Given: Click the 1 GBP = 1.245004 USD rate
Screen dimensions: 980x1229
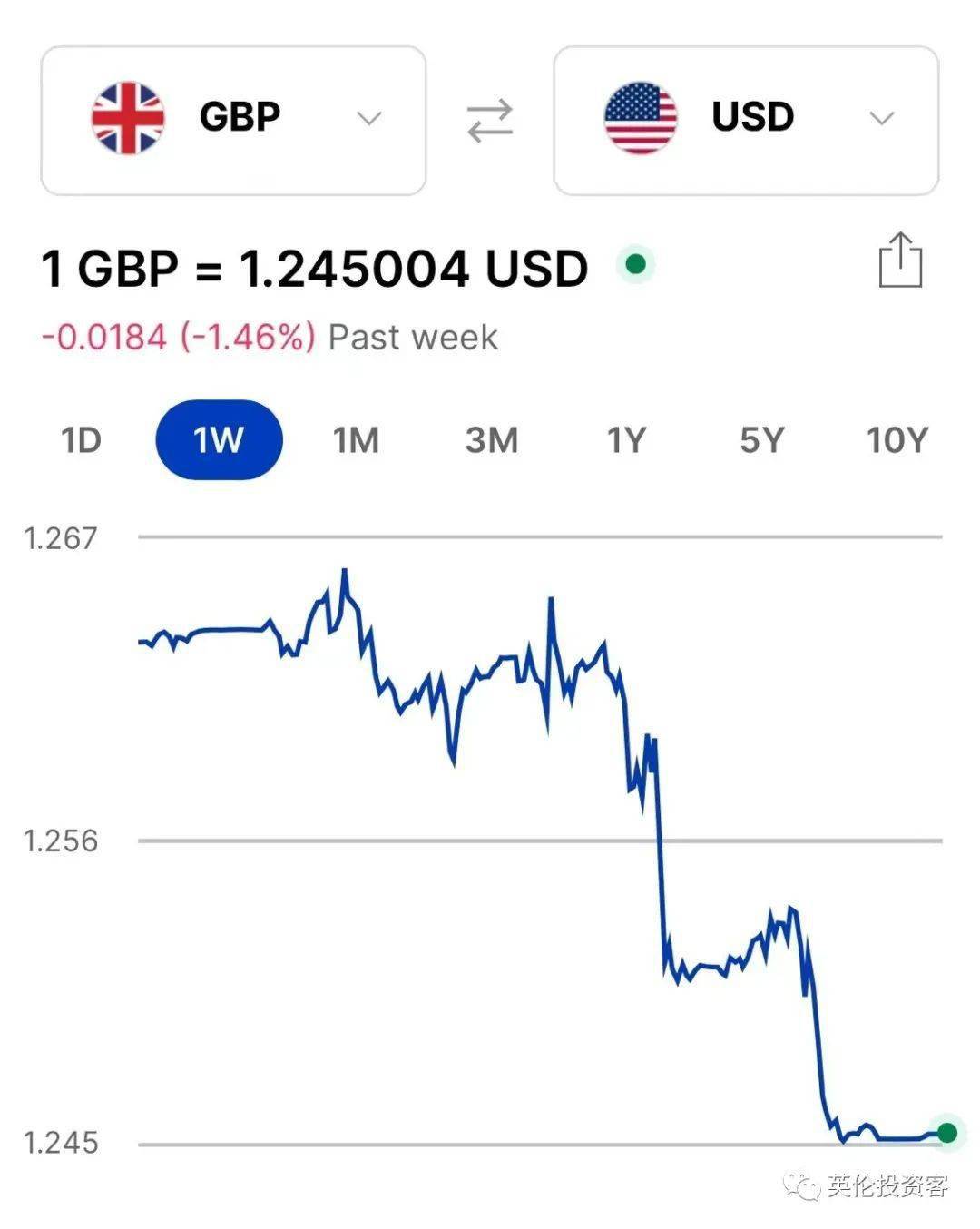Looking at the screenshot, I should [313, 266].
